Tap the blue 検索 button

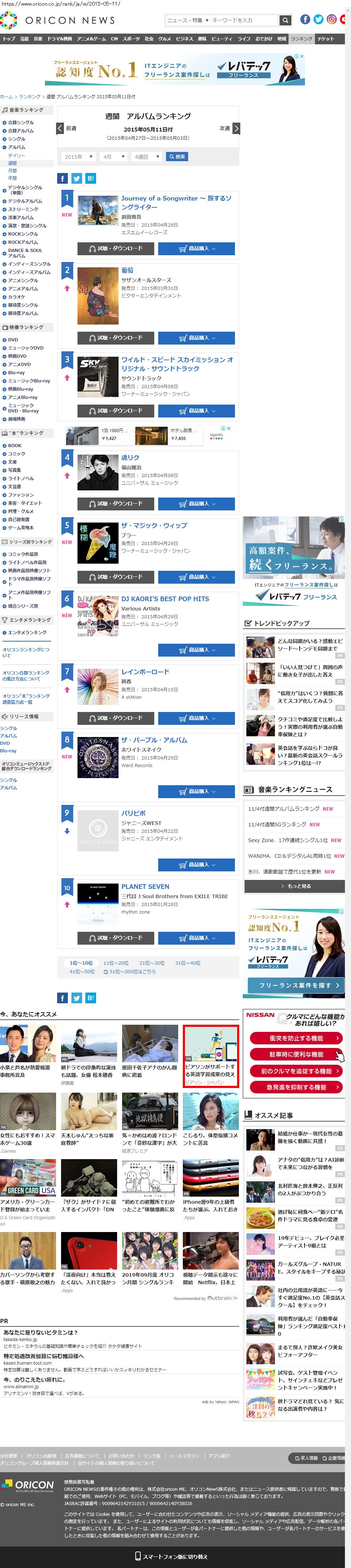[x=177, y=157]
